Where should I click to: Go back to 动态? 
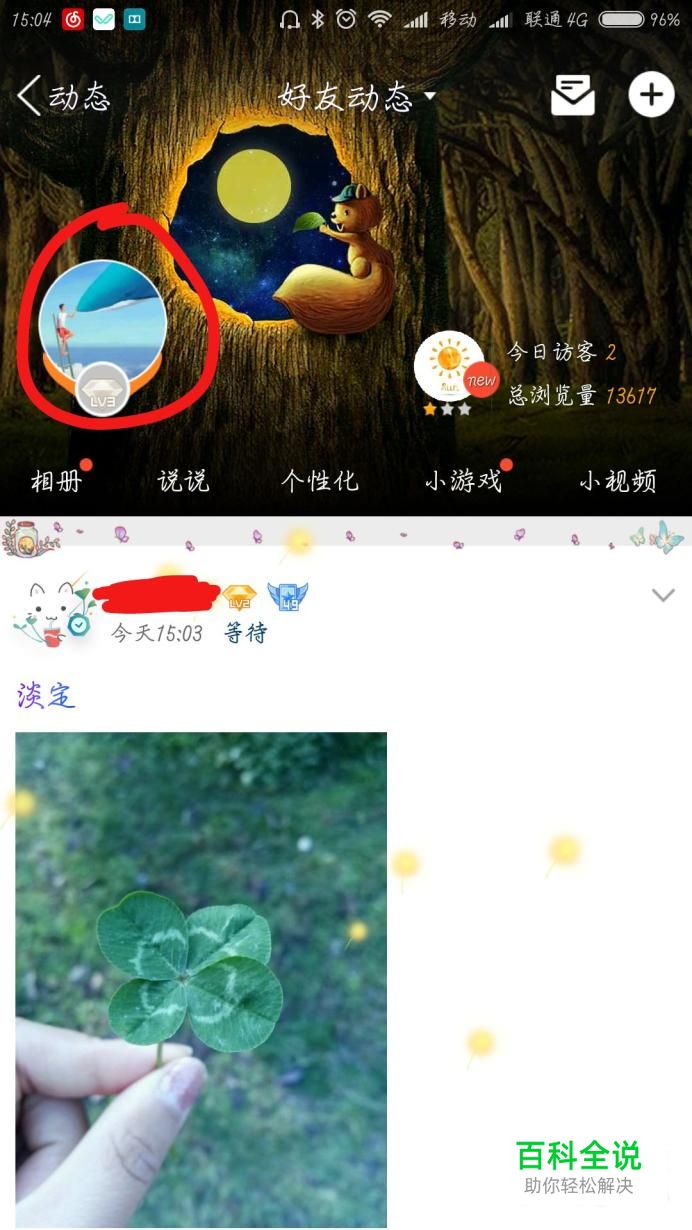62,97
